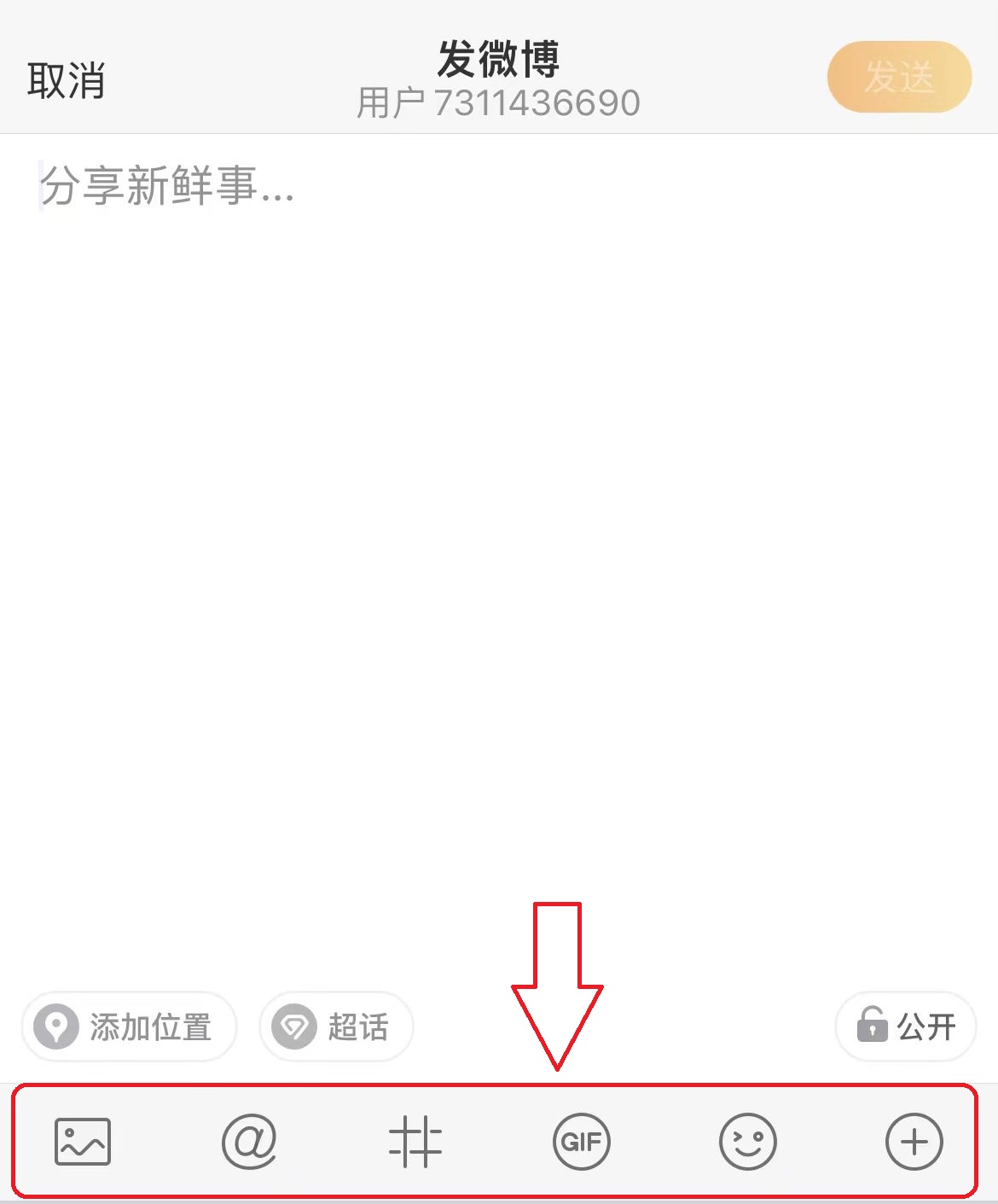Open the emoji smiley panel
The image size is (998, 1204).
pyautogui.click(x=748, y=1142)
